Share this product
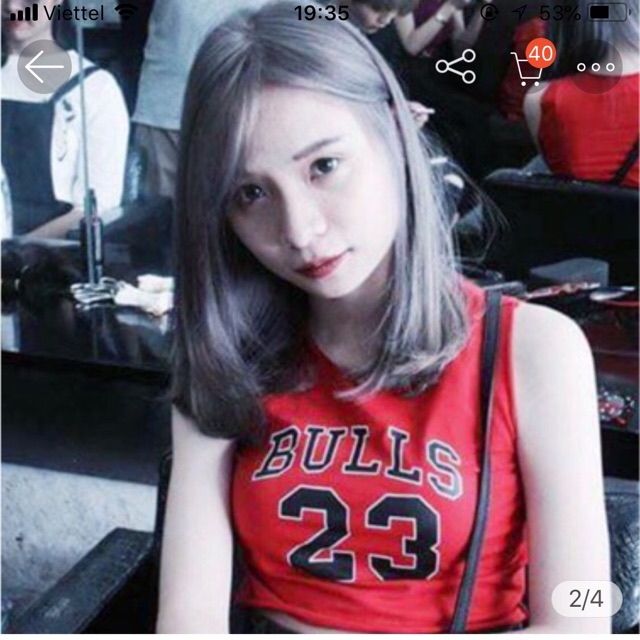Image resolution: width=640 pixels, height=640 pixels. 456,68
